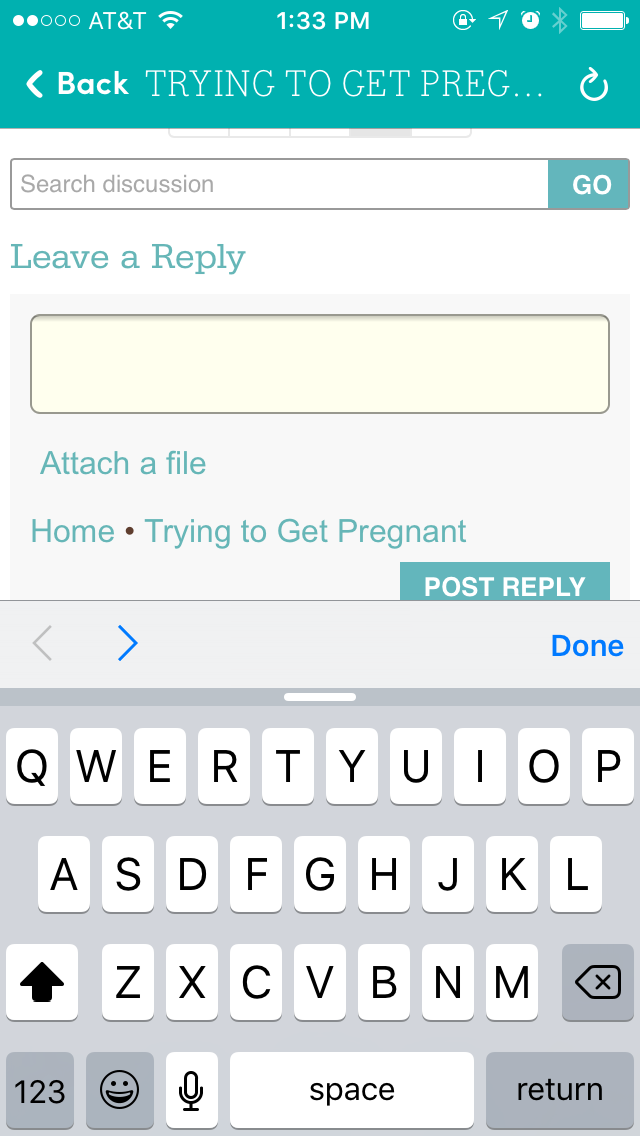Start dictation with the microphone key
Screen dimensions: 640x1136
[x=191, y=1090]
